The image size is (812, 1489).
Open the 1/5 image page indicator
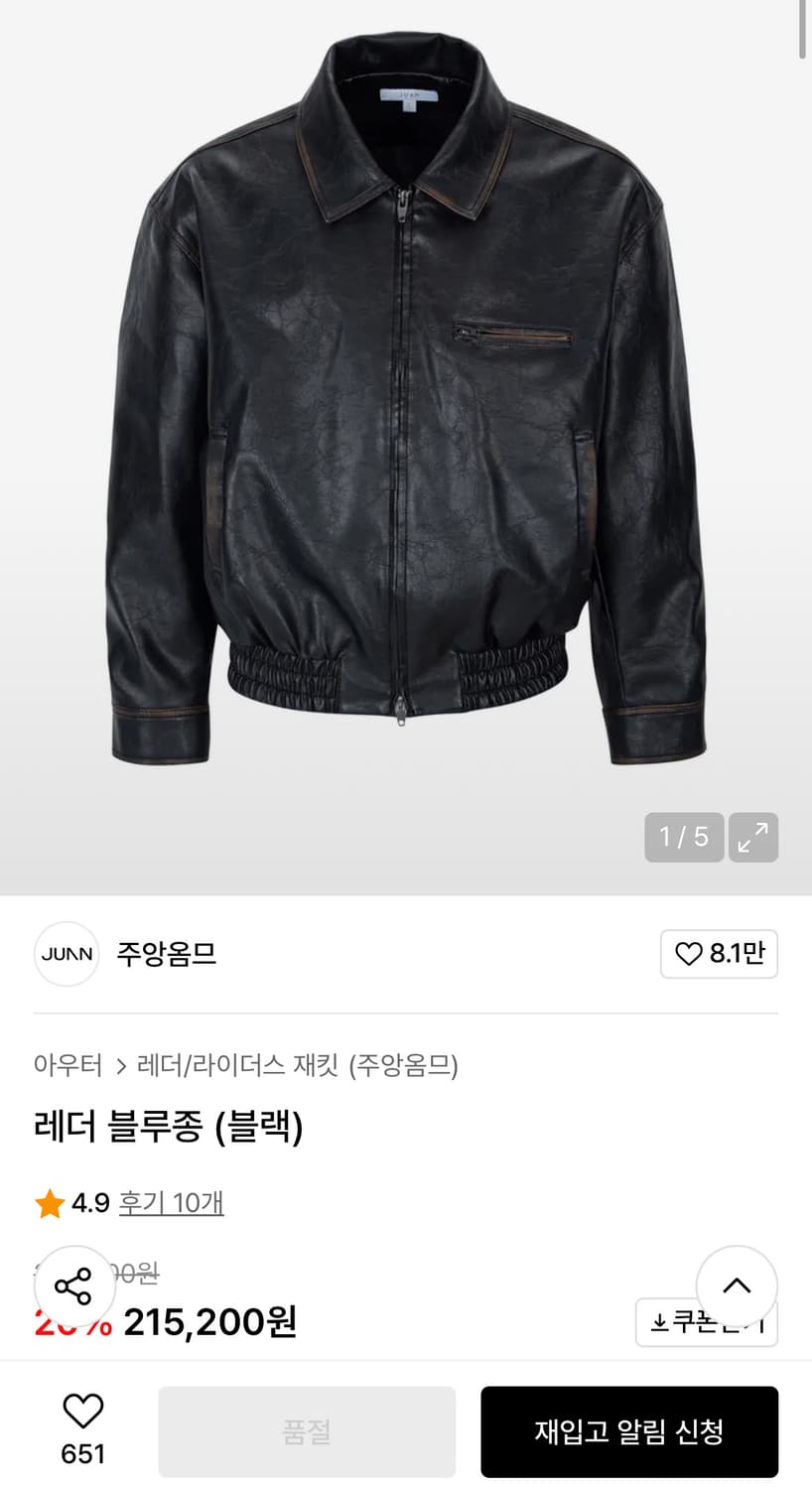684,838
